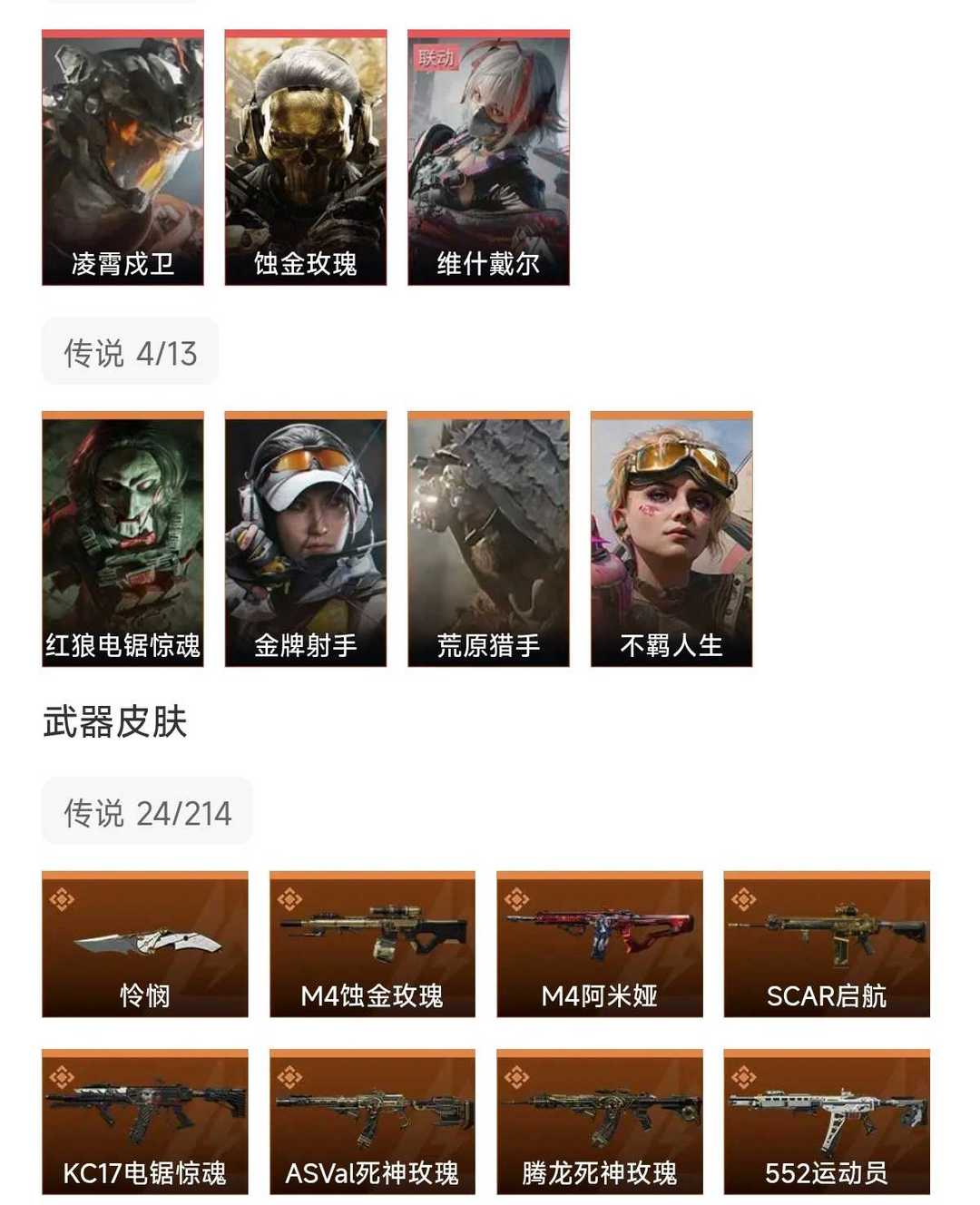This screenshot has width=980, height=1205.
Task: View the 蚀金玫瑰 operator skin
Action: pos(304,154)
